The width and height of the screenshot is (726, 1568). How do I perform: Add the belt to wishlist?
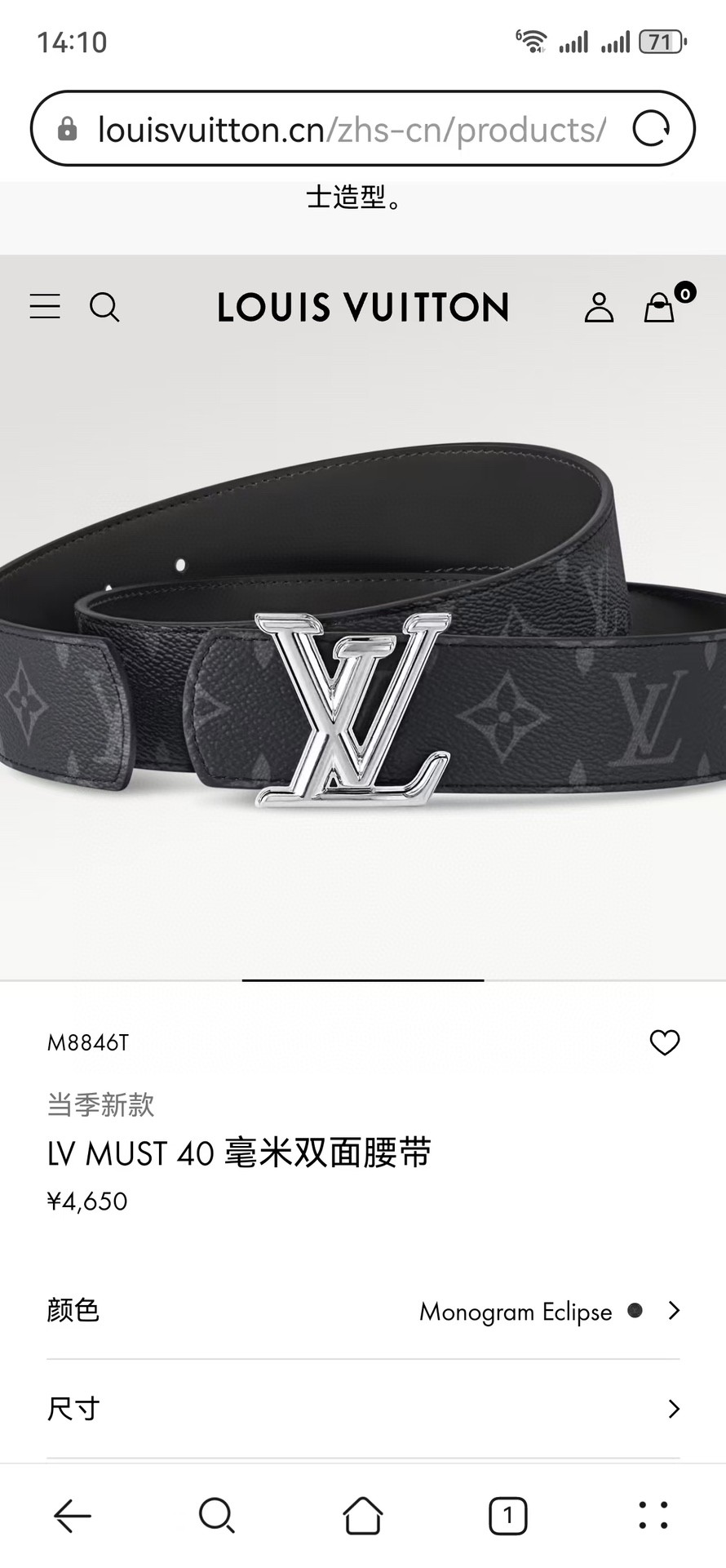[x=664, y=1042]
